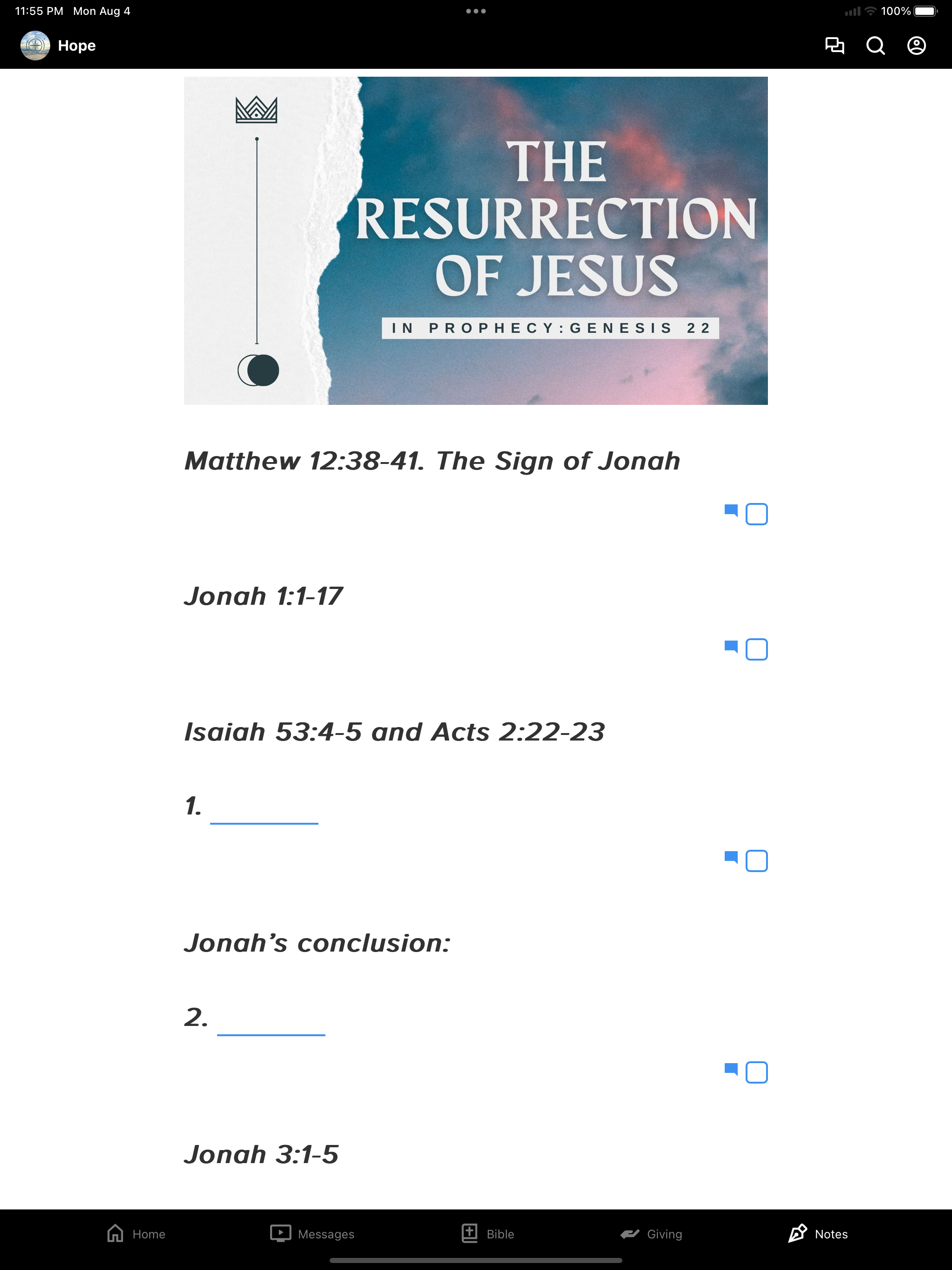Image resolution: width=952 pixels, height=1270 pixels.
Task: Open the account profile icon
Action: click(x=916, y=46)
